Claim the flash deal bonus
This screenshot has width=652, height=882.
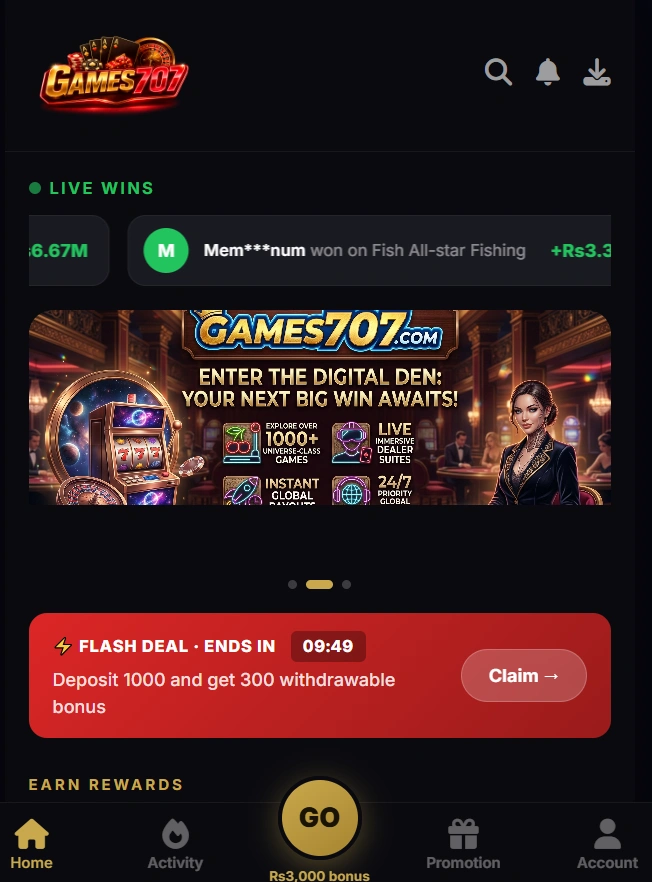click(x=523, y=676)
